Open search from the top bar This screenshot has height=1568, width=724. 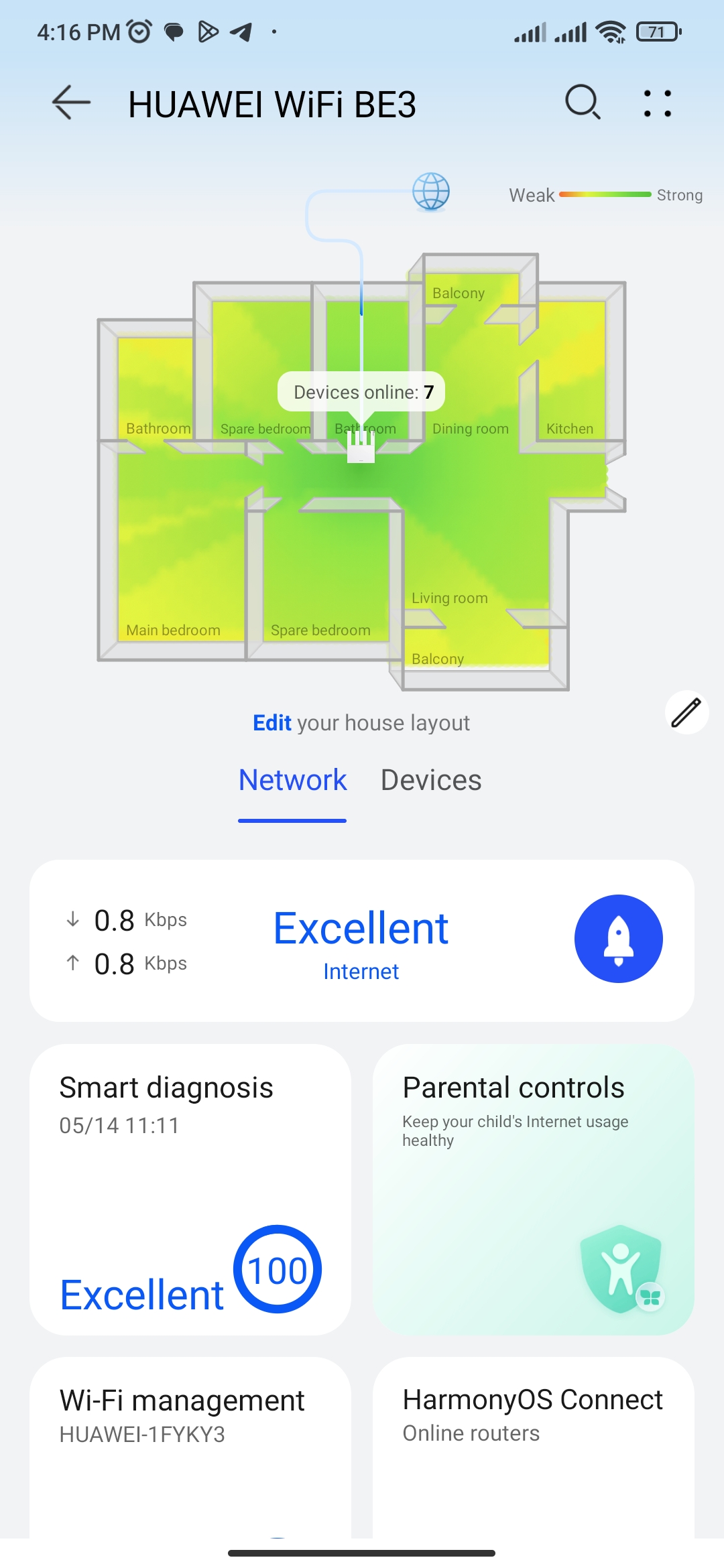[x=583, y=103]
